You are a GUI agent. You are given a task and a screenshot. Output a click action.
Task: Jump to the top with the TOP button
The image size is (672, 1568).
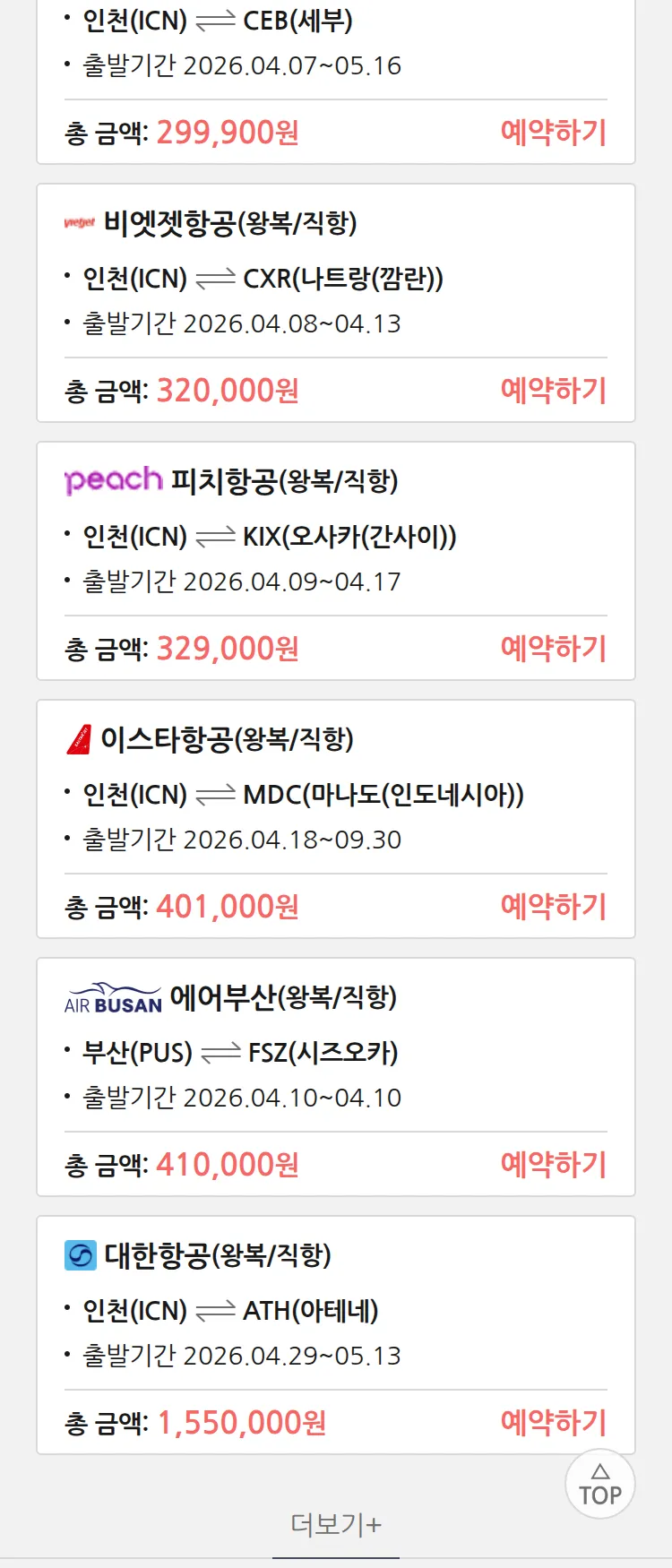tap(599, 1485)
